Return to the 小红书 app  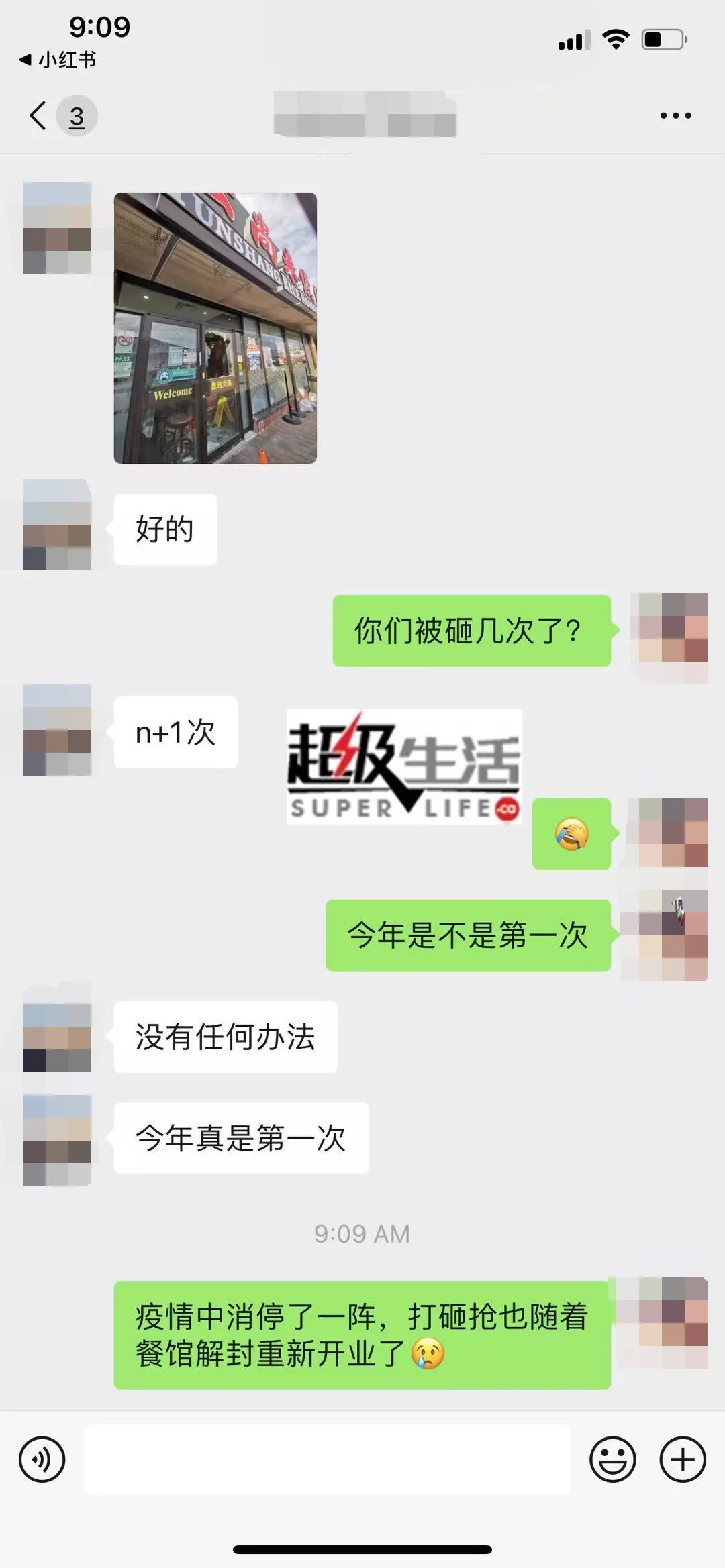click(58, 60)
